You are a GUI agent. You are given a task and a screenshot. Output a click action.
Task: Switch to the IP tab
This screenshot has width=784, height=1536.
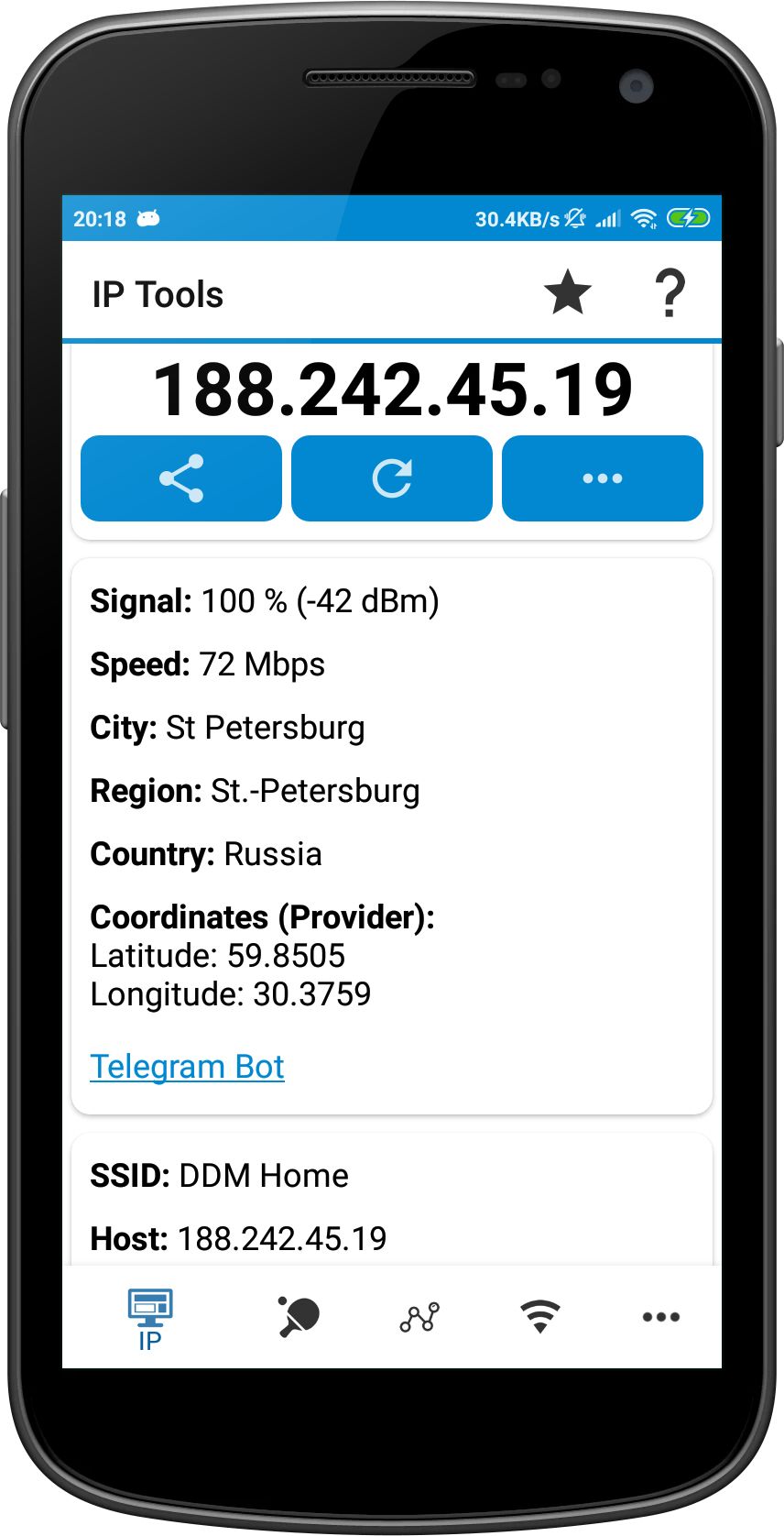(150, 1320)
